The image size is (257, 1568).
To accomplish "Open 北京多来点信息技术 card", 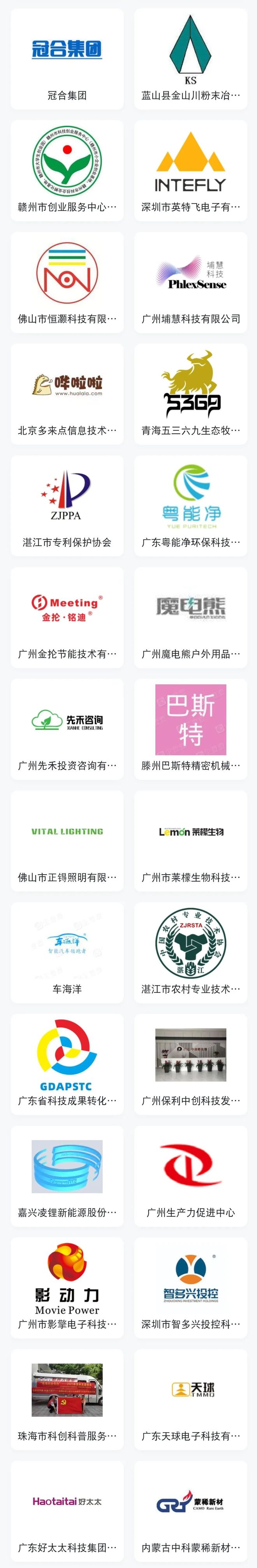I will (x=67, y=395).
